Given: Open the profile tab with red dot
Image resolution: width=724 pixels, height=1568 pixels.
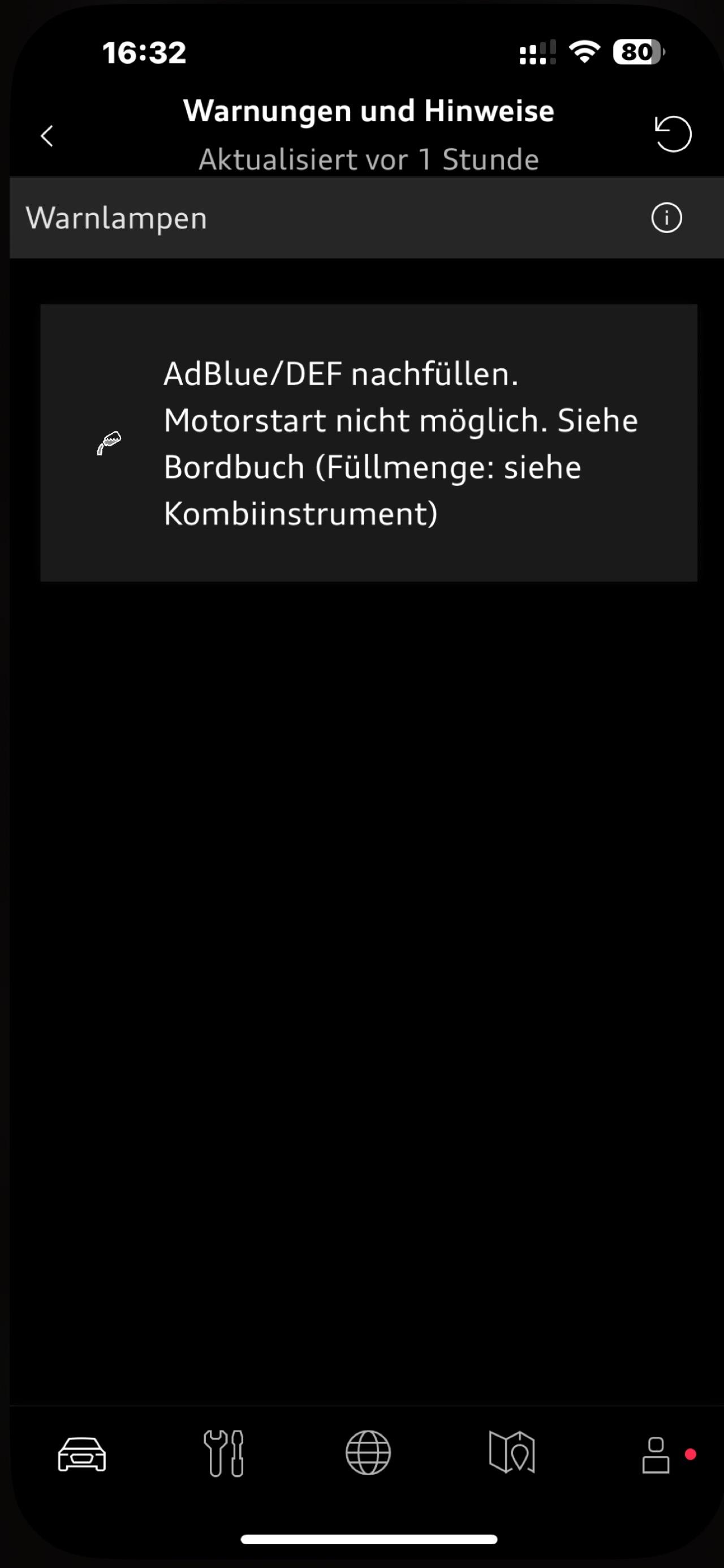Looking at the screenshot, I should pos(657,1455).
